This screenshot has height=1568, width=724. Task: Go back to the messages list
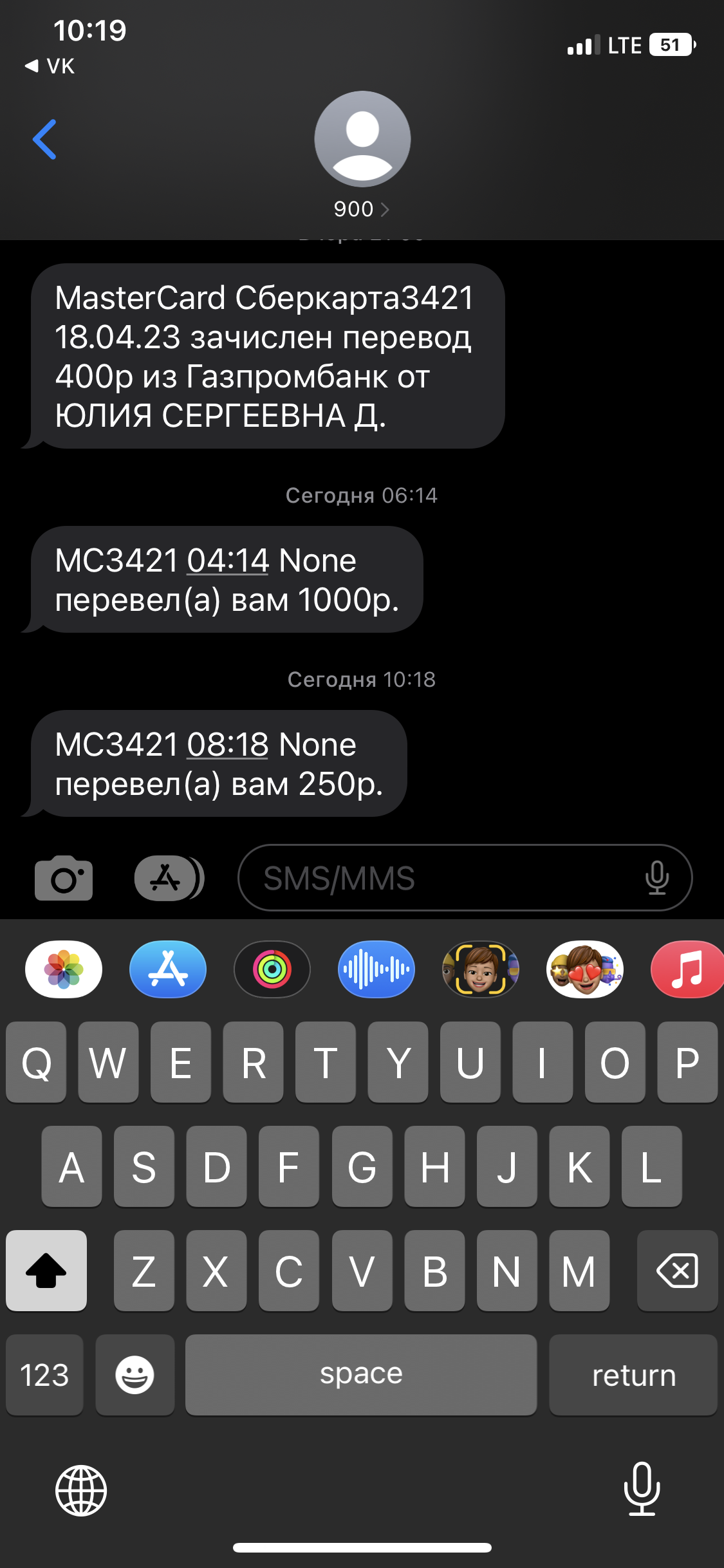(x=45, y=139)
